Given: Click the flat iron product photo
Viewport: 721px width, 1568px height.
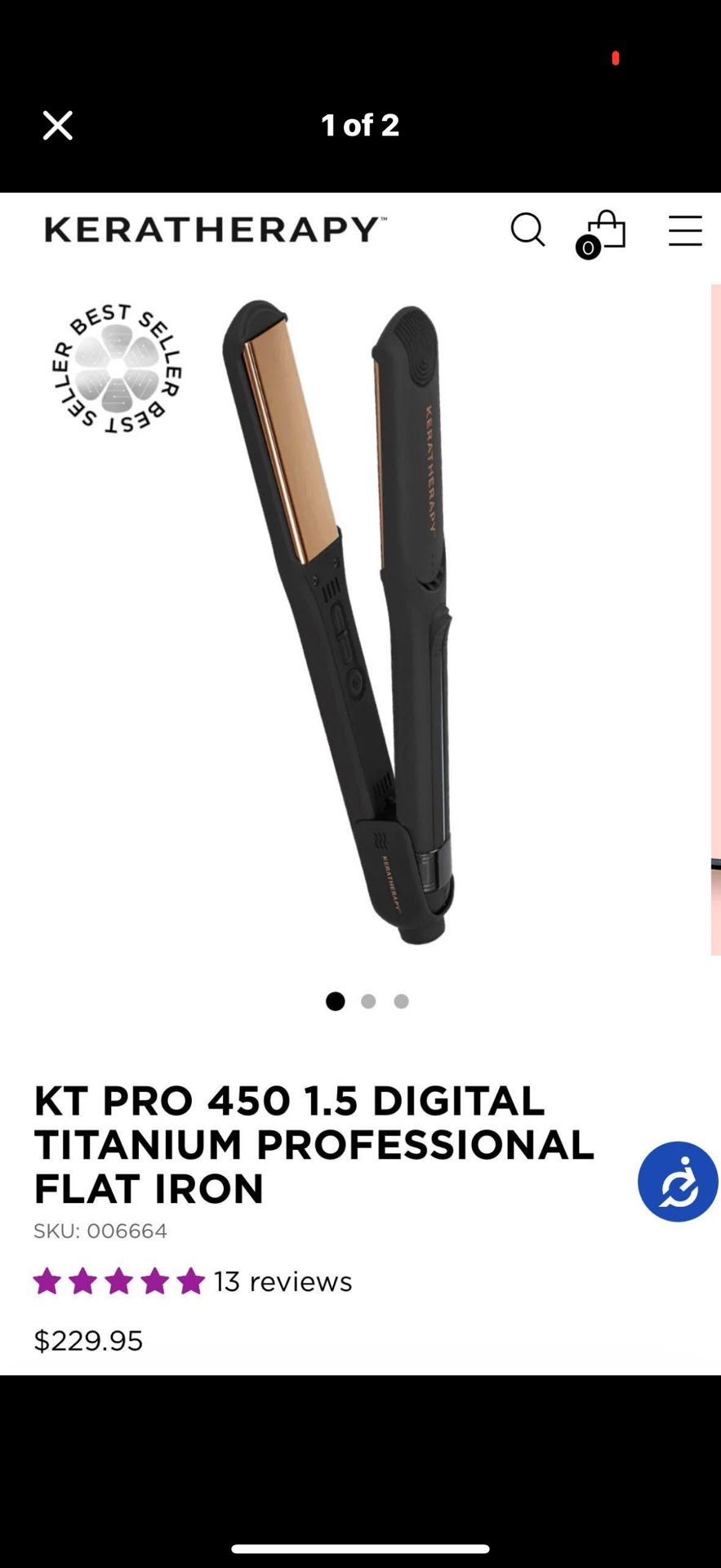Looking at the screenshot, I should 351,621.
